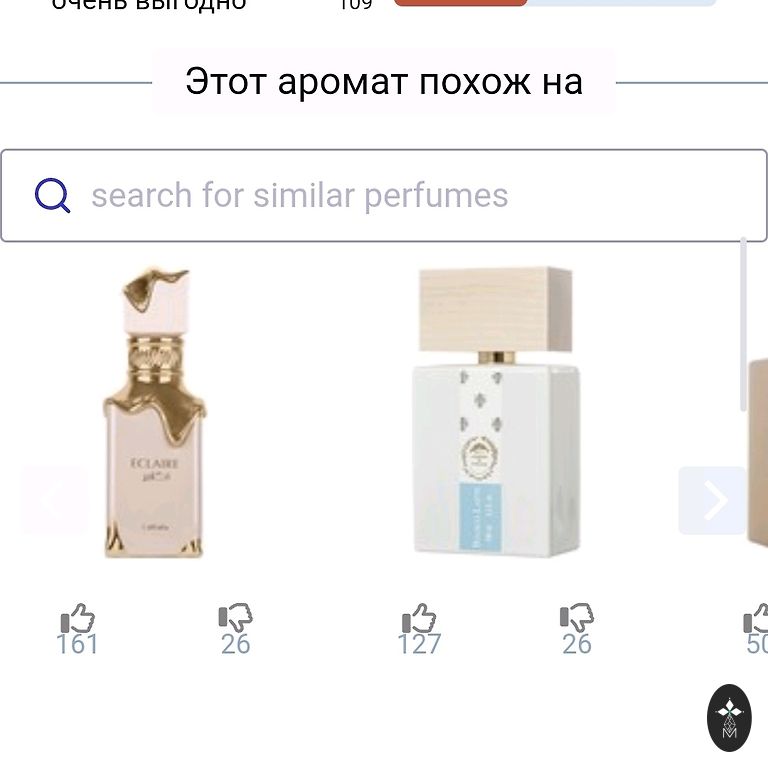Like the Eclaire perfume similarity (161)
This screenshot has height=768, width=768.
(x=78, y=619)
